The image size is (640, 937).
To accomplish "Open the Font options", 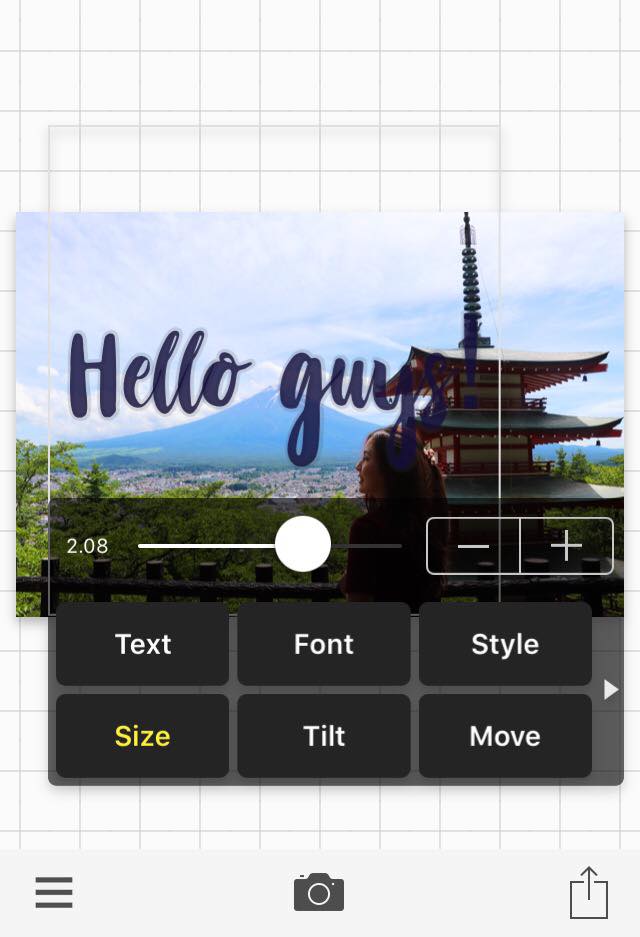I will click(x=323, y=644).
